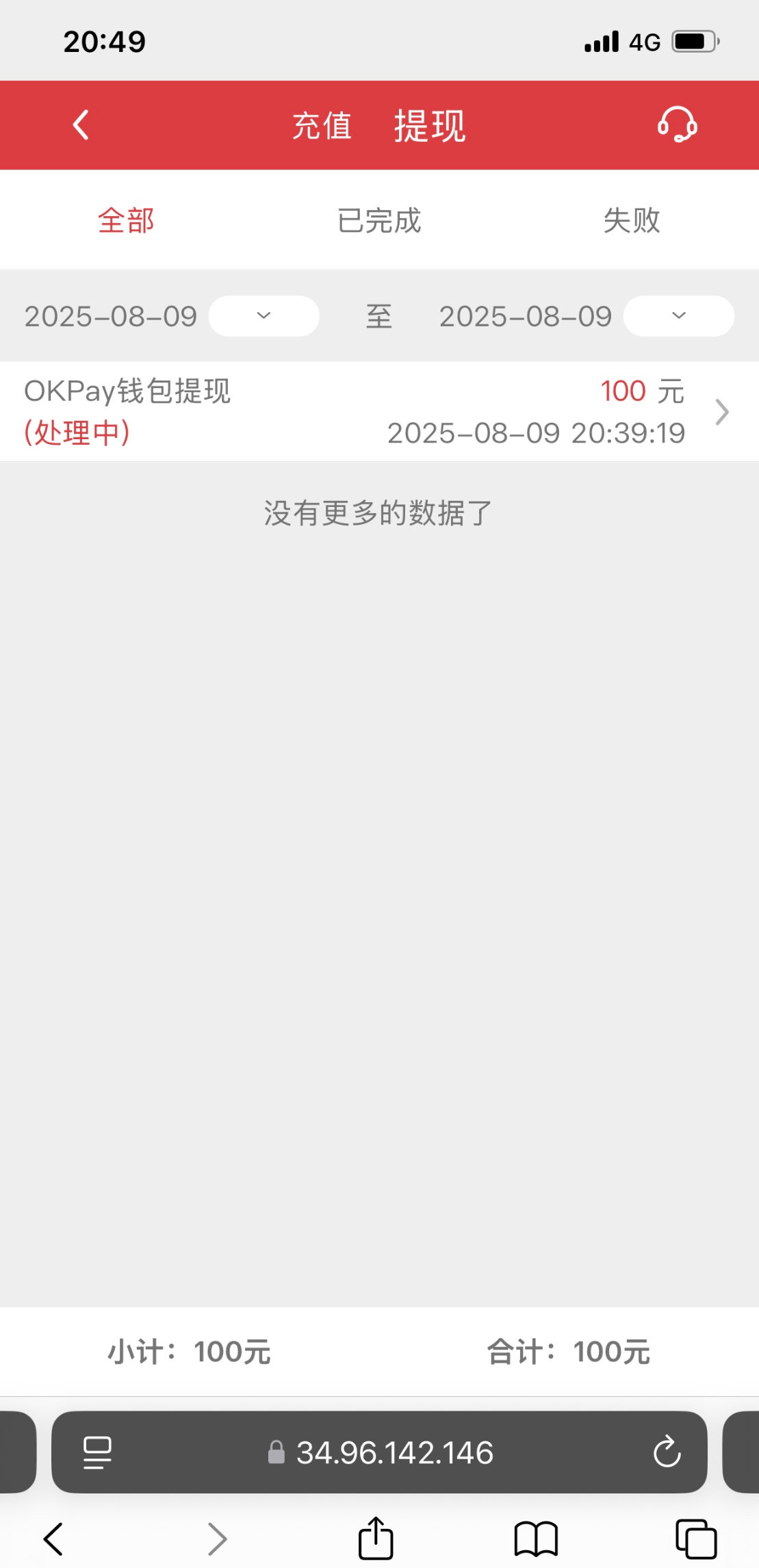Go back using the header arrow
This screenshot has width=759, height=1568.
pyautogui.click(x=81, y=125)
